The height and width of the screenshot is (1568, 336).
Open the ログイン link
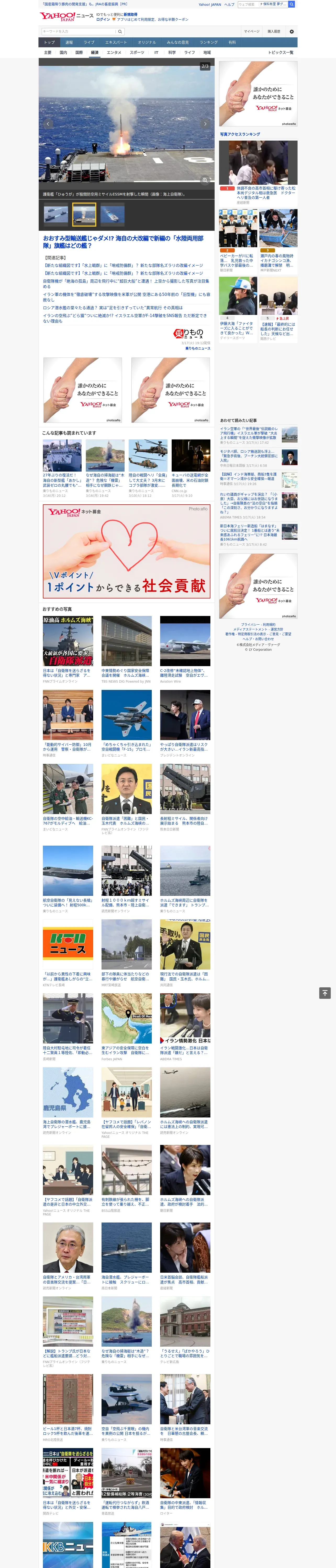[103, 20]
